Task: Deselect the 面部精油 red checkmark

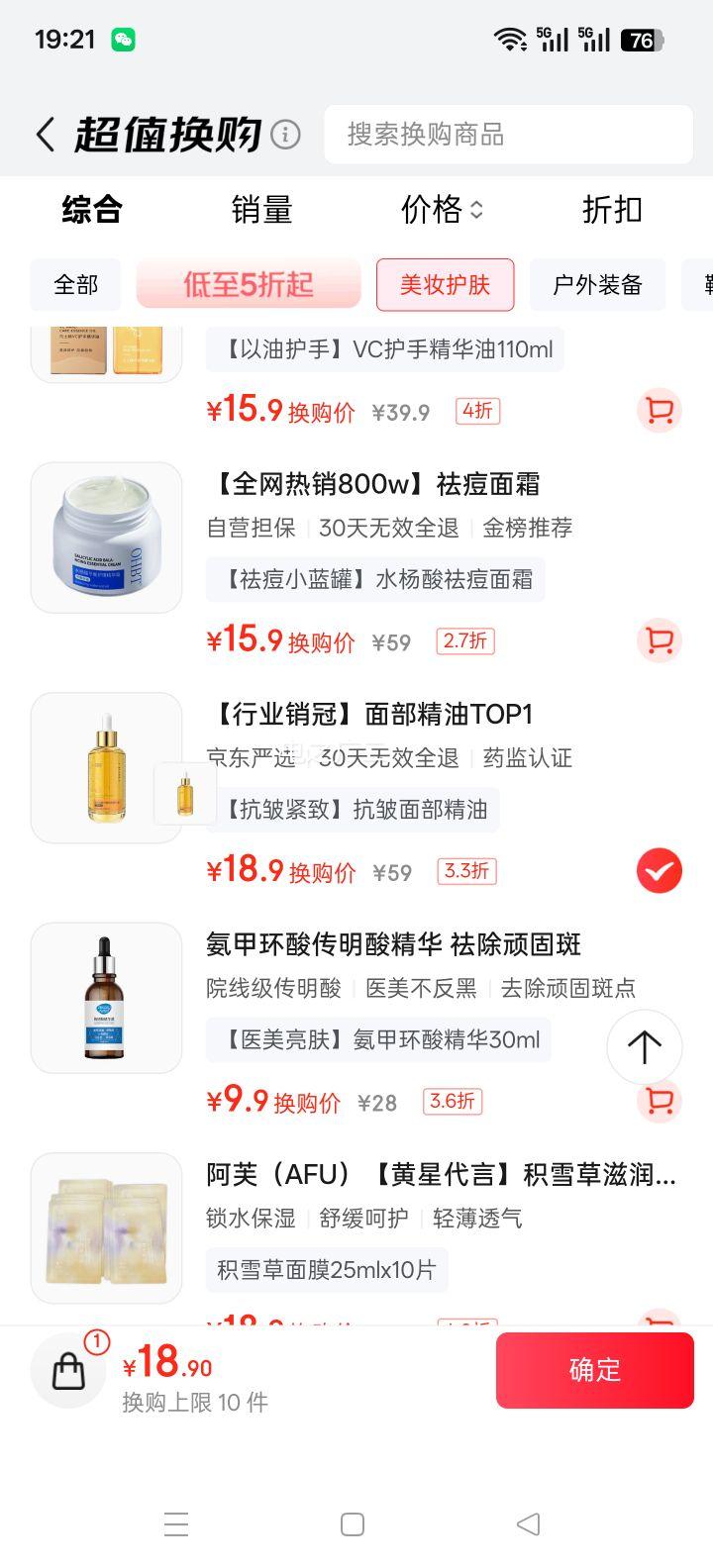Action: click(x=659, y=870)
